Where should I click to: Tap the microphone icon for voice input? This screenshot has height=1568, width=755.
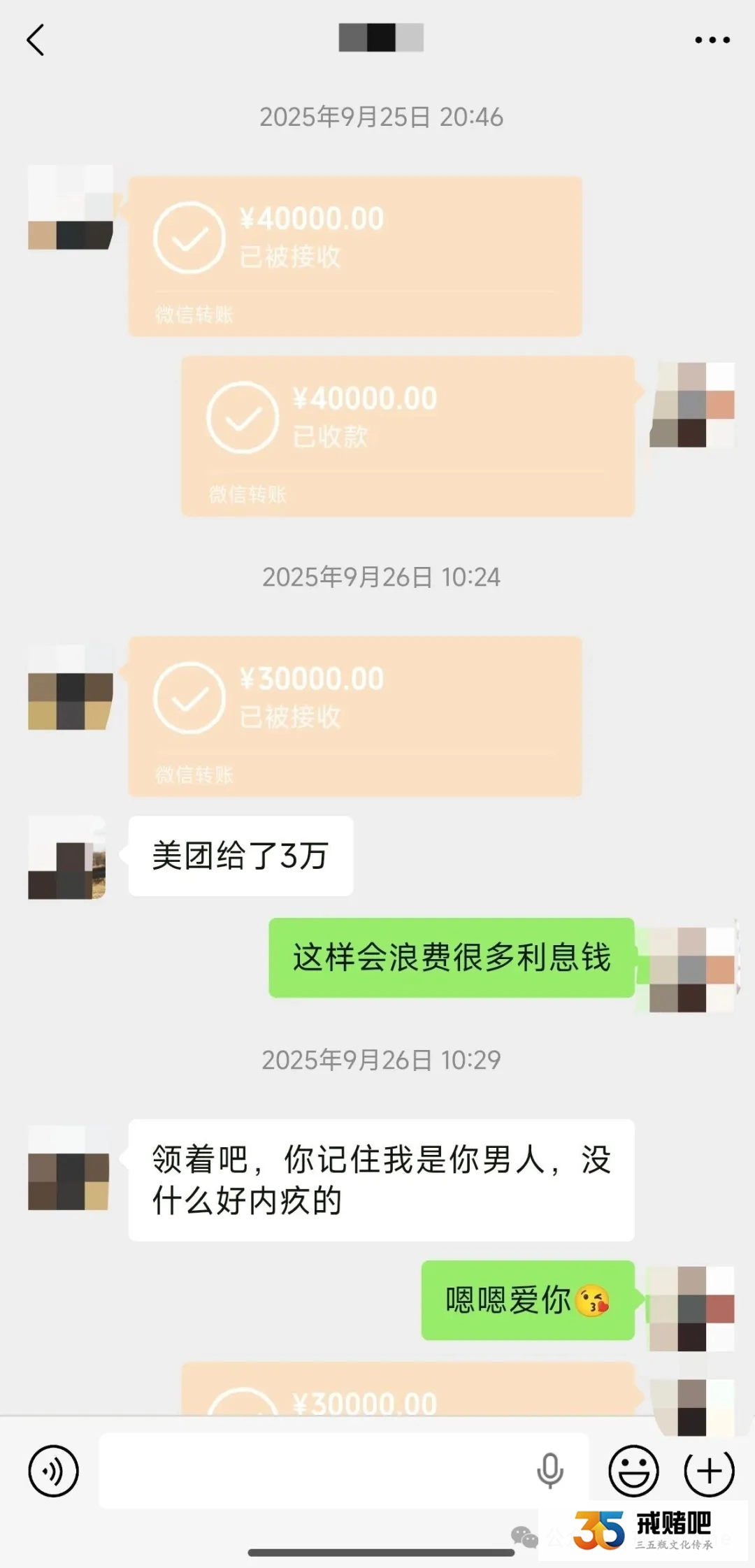point(552,1471)
